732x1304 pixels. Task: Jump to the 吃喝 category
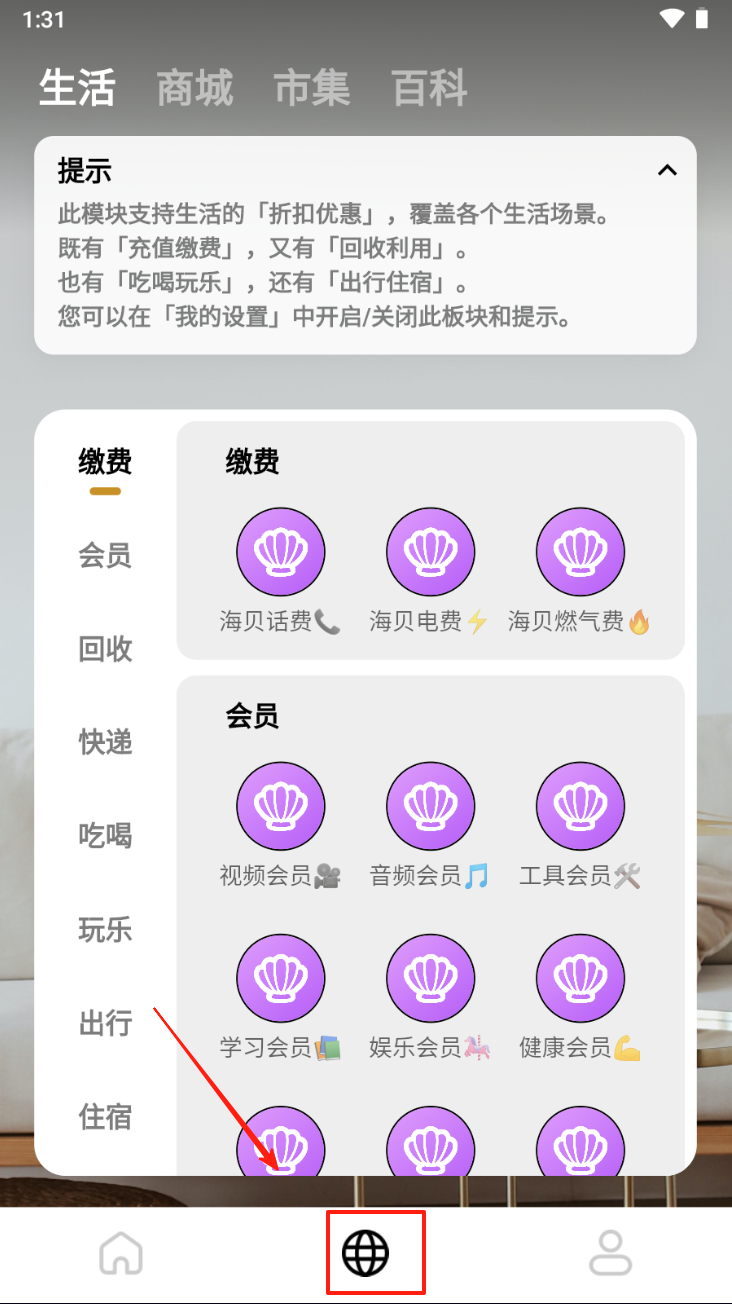point(105,835)
